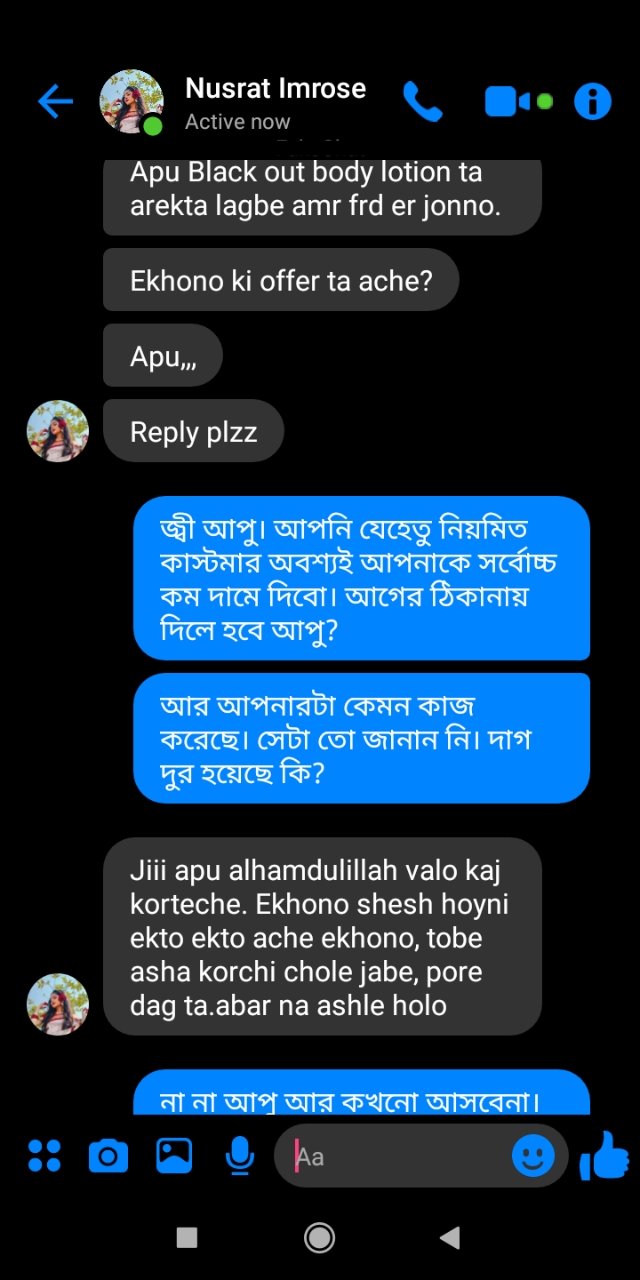Send a thumbs-up like

[x=604, y=1156]
